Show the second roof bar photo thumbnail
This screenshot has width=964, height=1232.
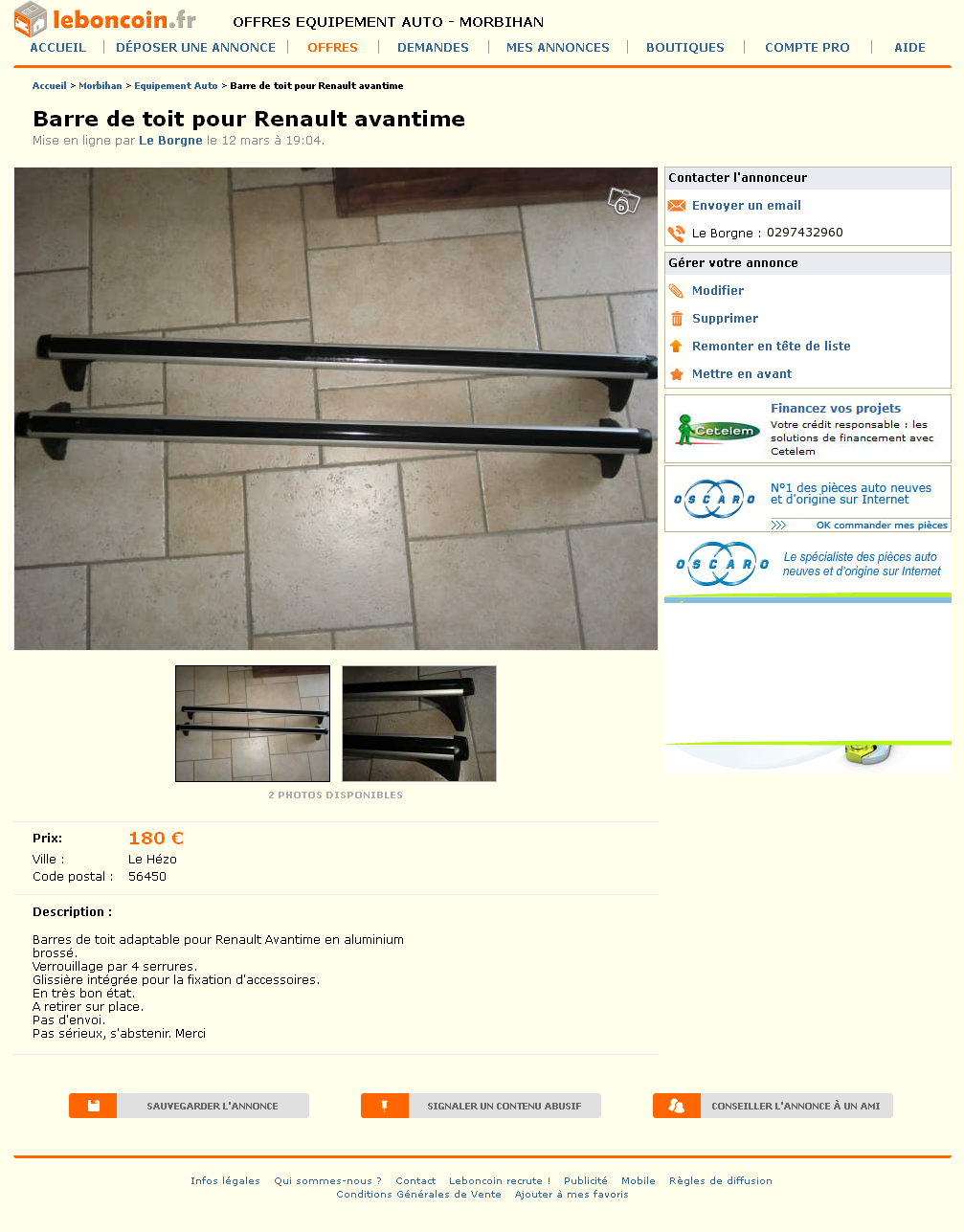coord(419,724)
